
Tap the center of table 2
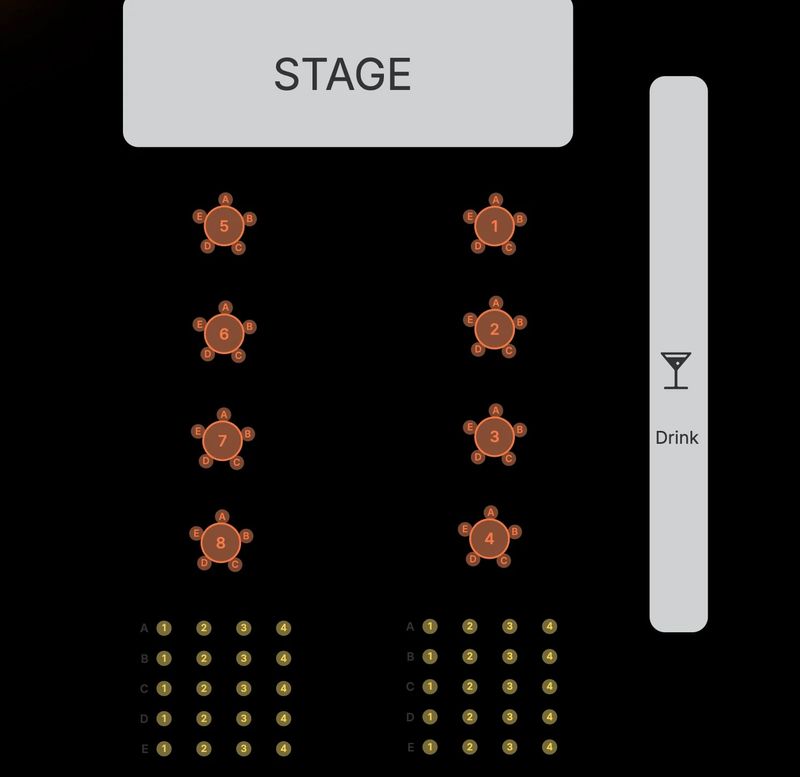pos(494,329)
